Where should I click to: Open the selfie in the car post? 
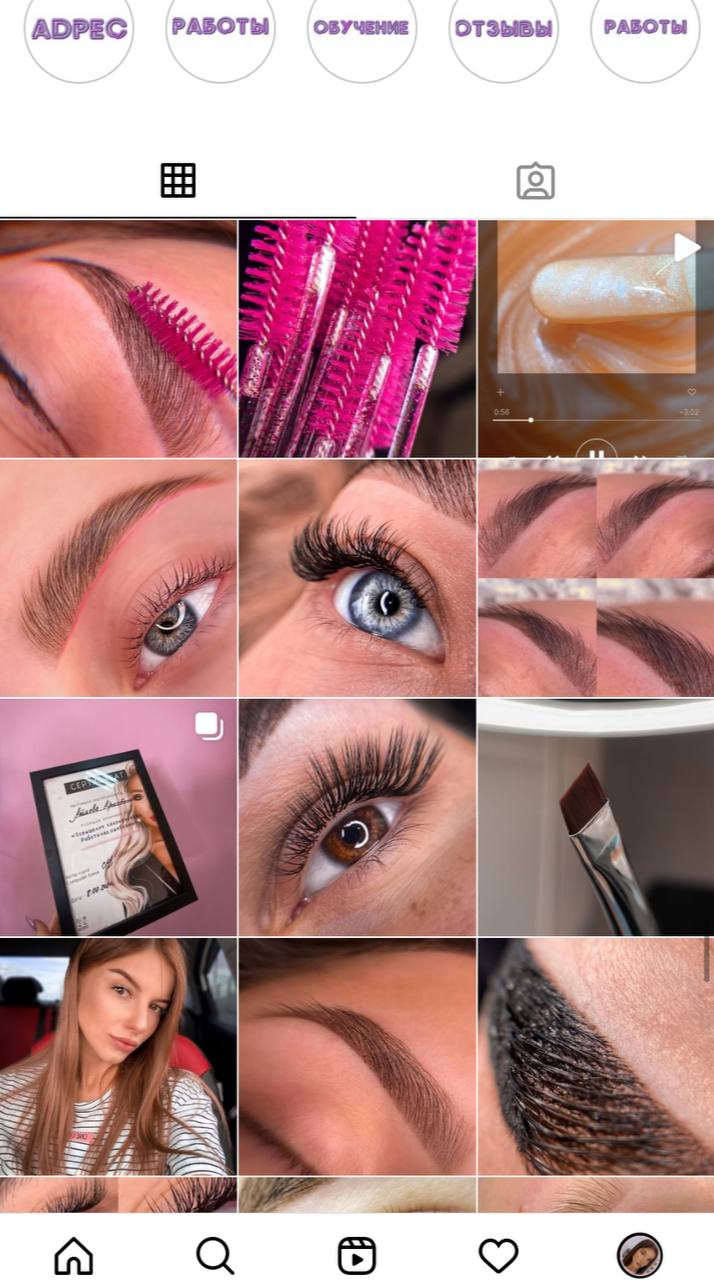[x=118, y=1056]
